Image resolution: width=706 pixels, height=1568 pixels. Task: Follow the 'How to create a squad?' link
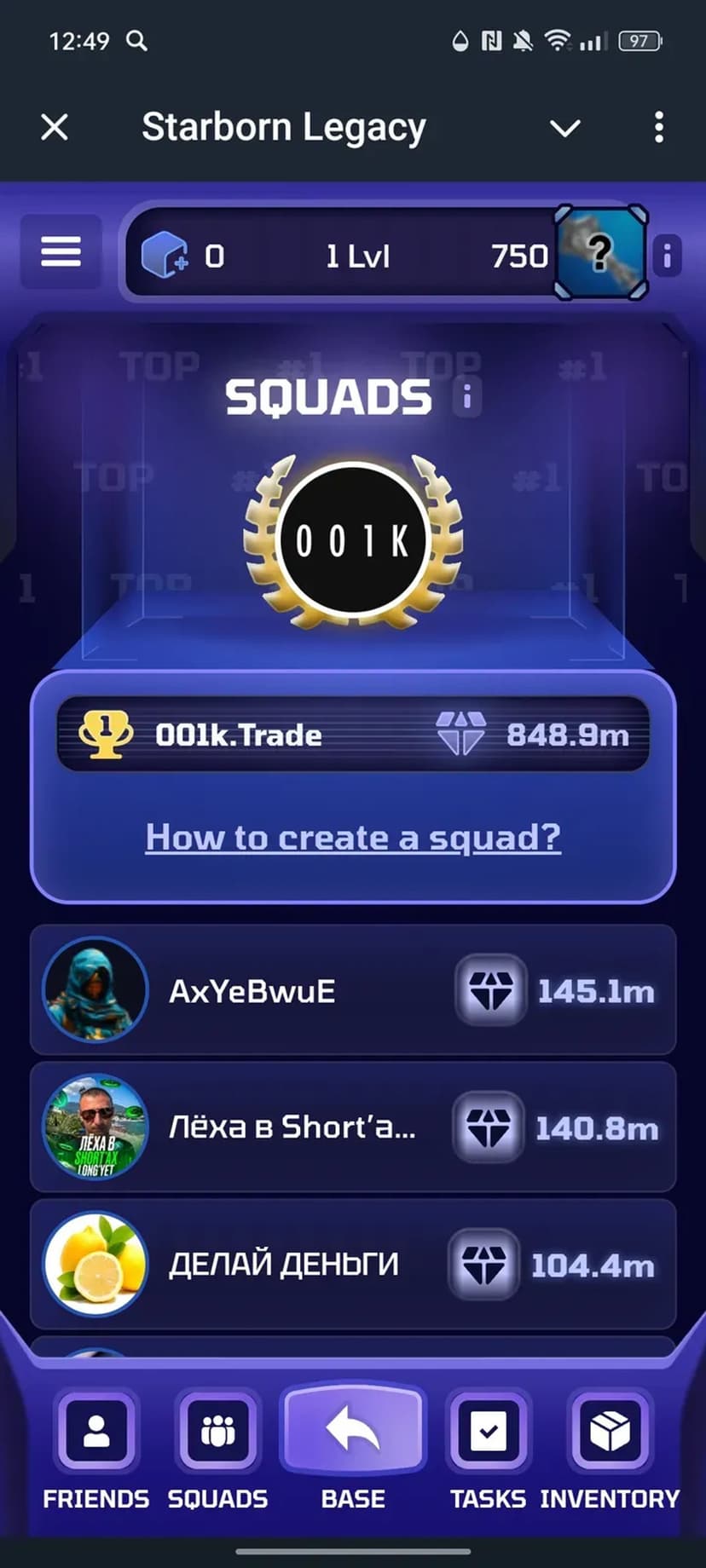point(353,837)
